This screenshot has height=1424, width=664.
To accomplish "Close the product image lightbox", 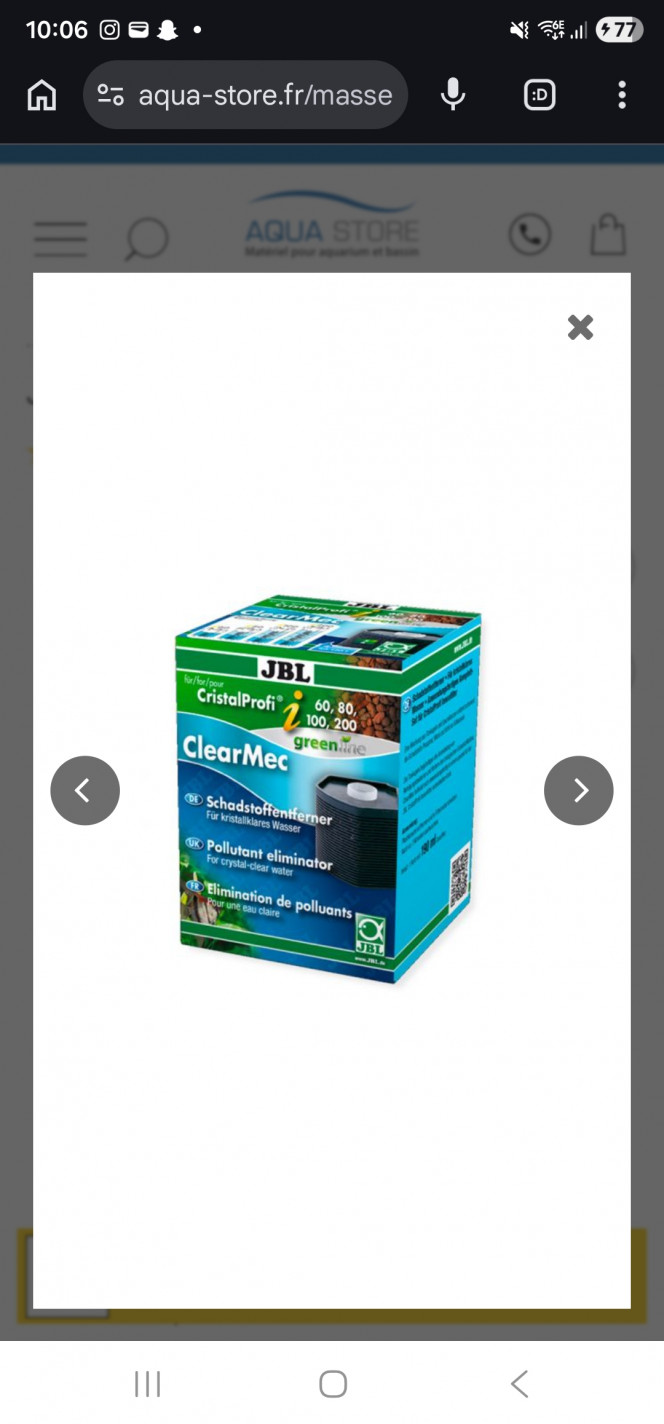I will [x=580, y=327].
